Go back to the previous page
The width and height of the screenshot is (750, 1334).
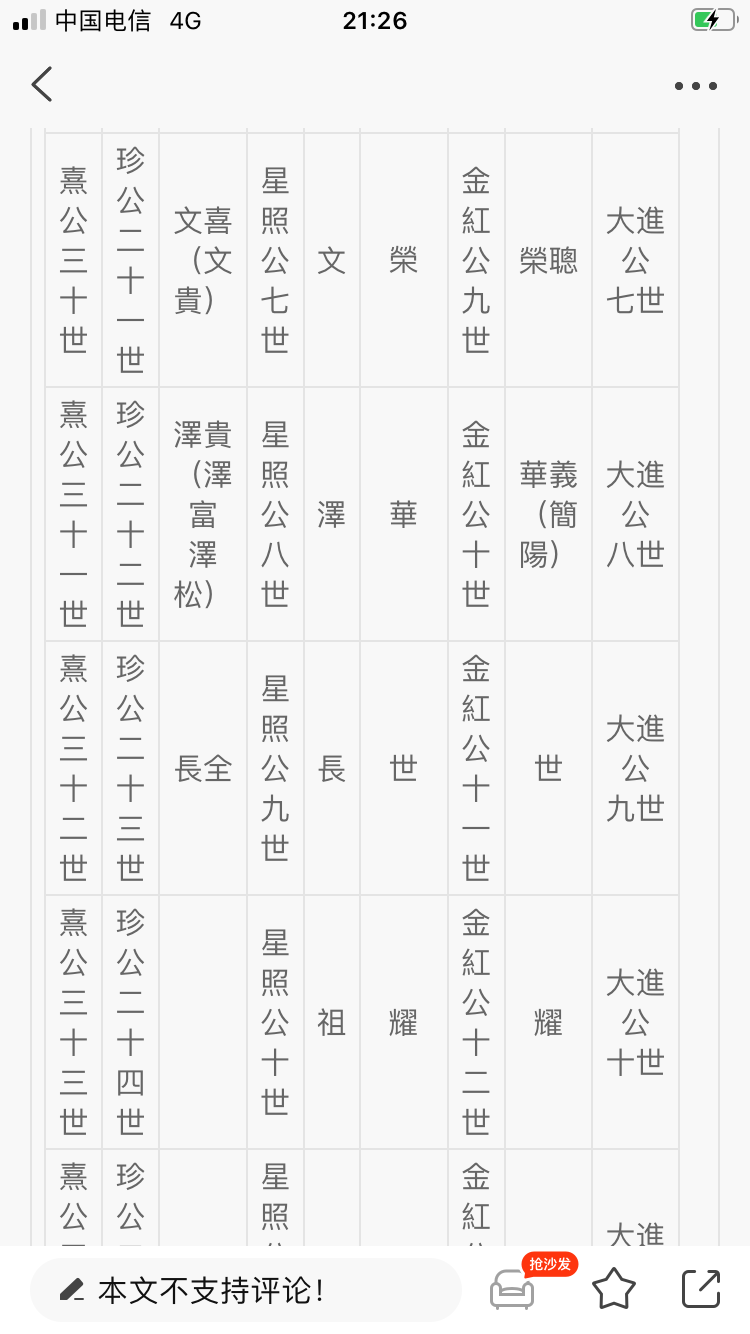[x=42, y=85]
